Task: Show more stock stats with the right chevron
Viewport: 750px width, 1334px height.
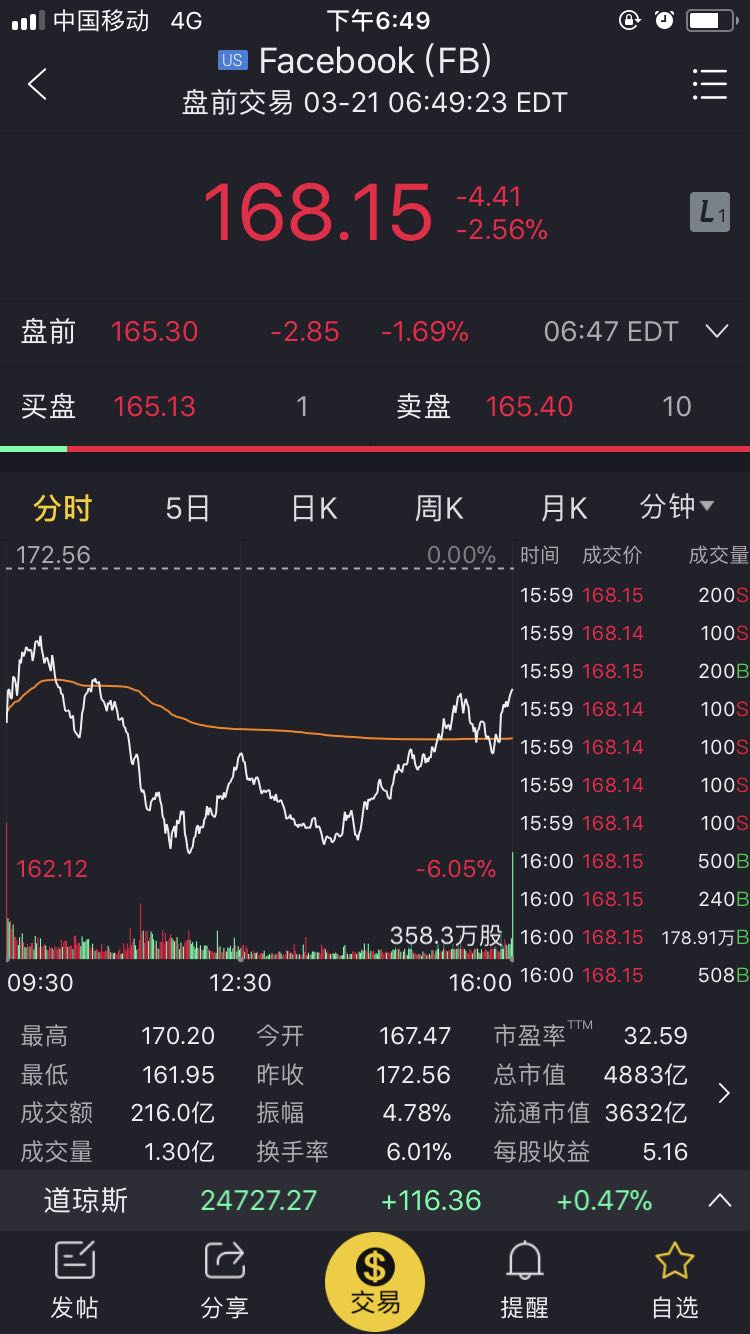Action: click(x=724, y=1094)
